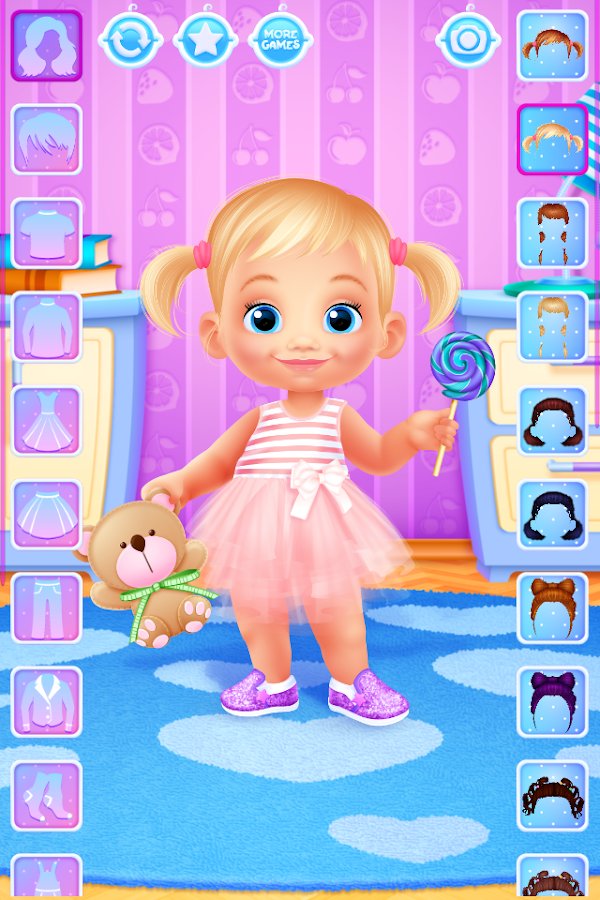Open the skirt category
This screenshot has width=600, height=900.
(46, 515)
